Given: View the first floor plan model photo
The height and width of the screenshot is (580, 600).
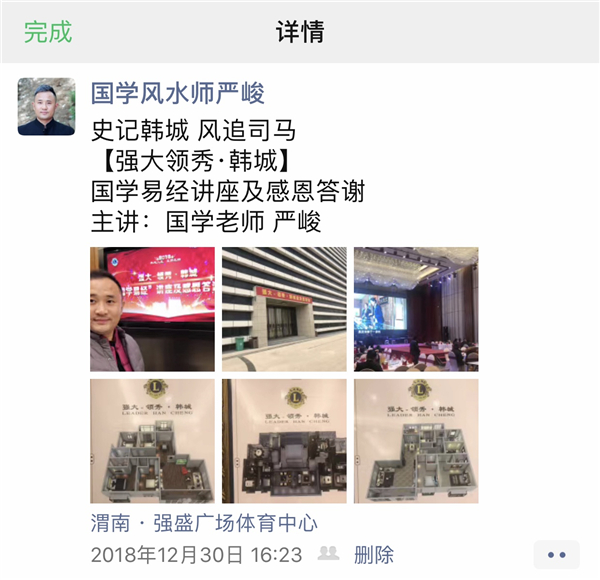Looking at the screenshot, I should pyautogui.click(x=152, y=440).
